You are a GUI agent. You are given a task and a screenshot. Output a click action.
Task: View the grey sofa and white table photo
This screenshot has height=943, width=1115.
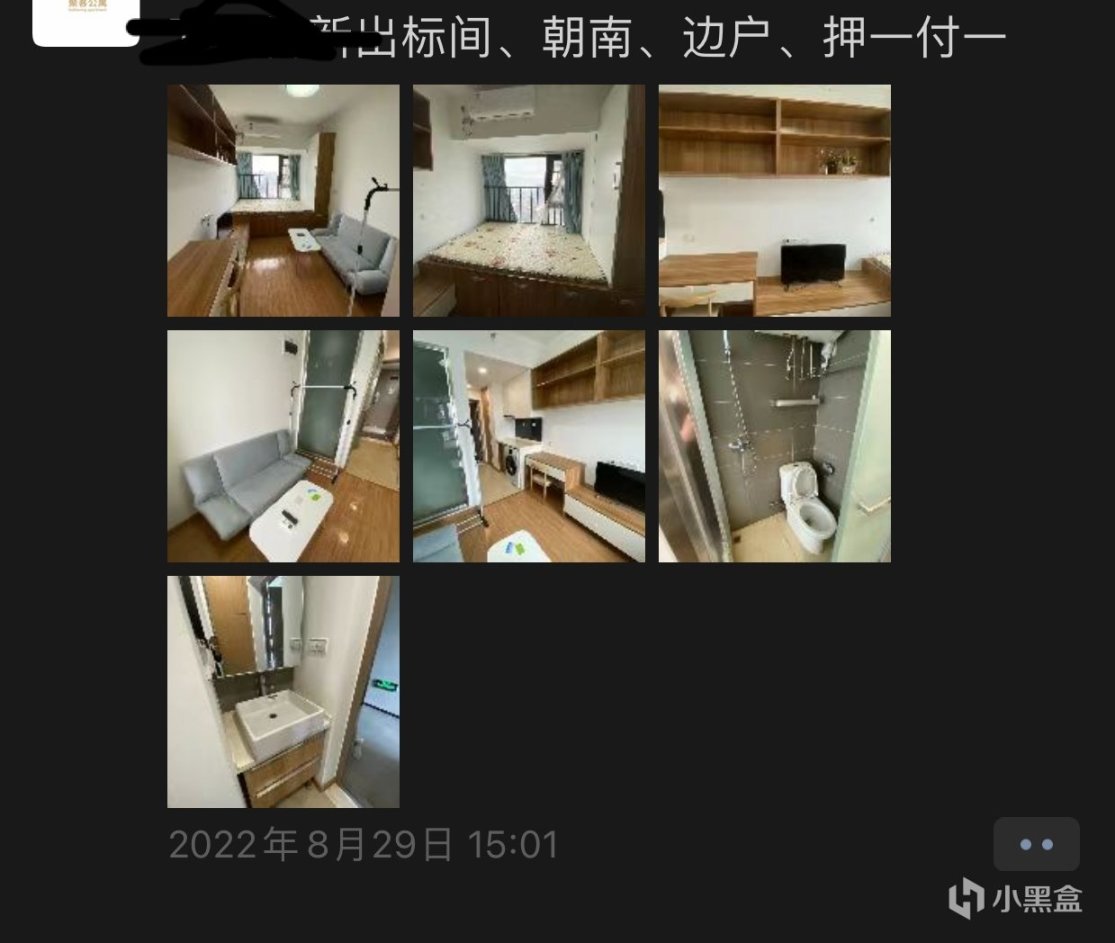283,446
